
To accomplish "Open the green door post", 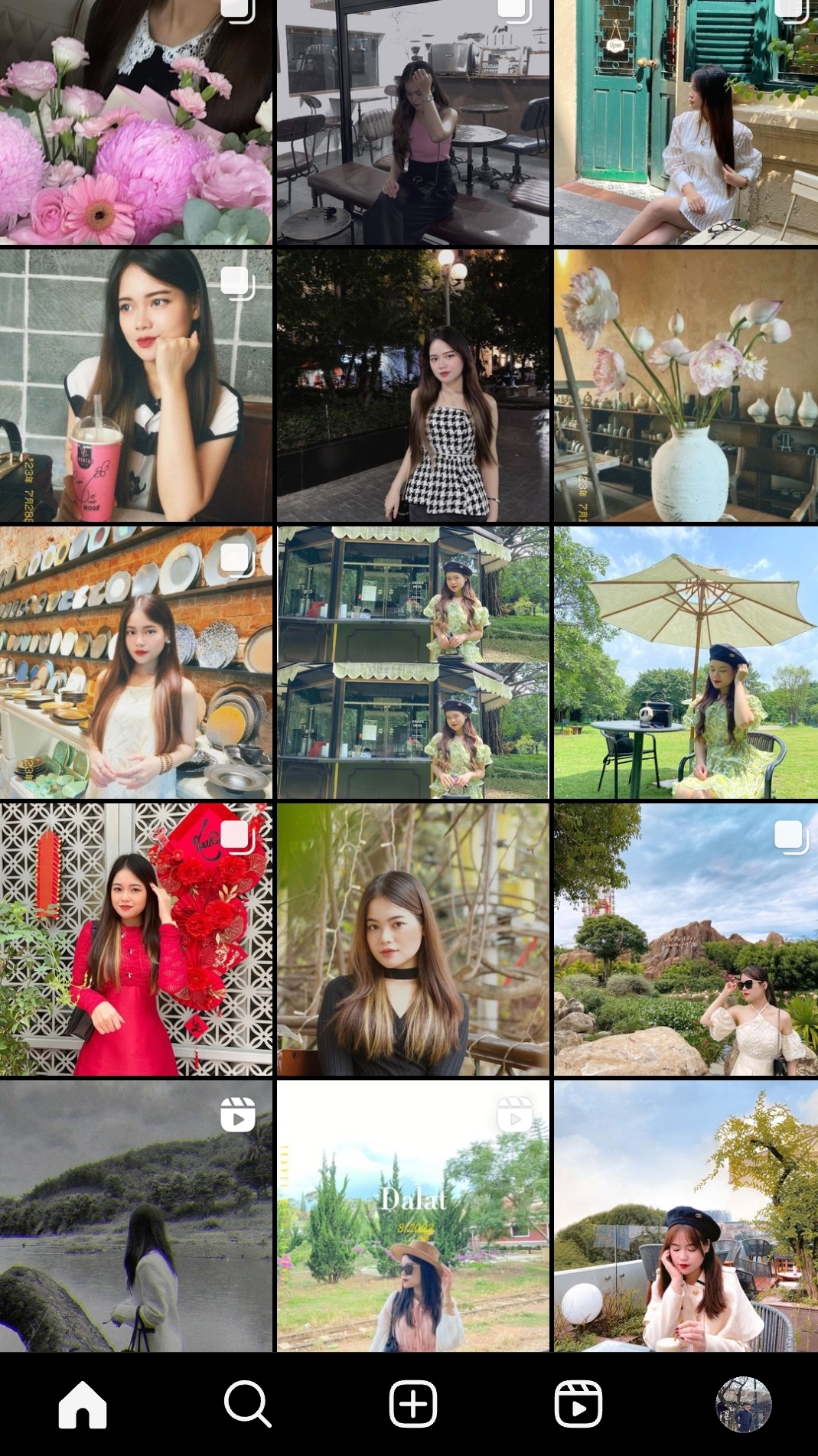I will point(686,122).
